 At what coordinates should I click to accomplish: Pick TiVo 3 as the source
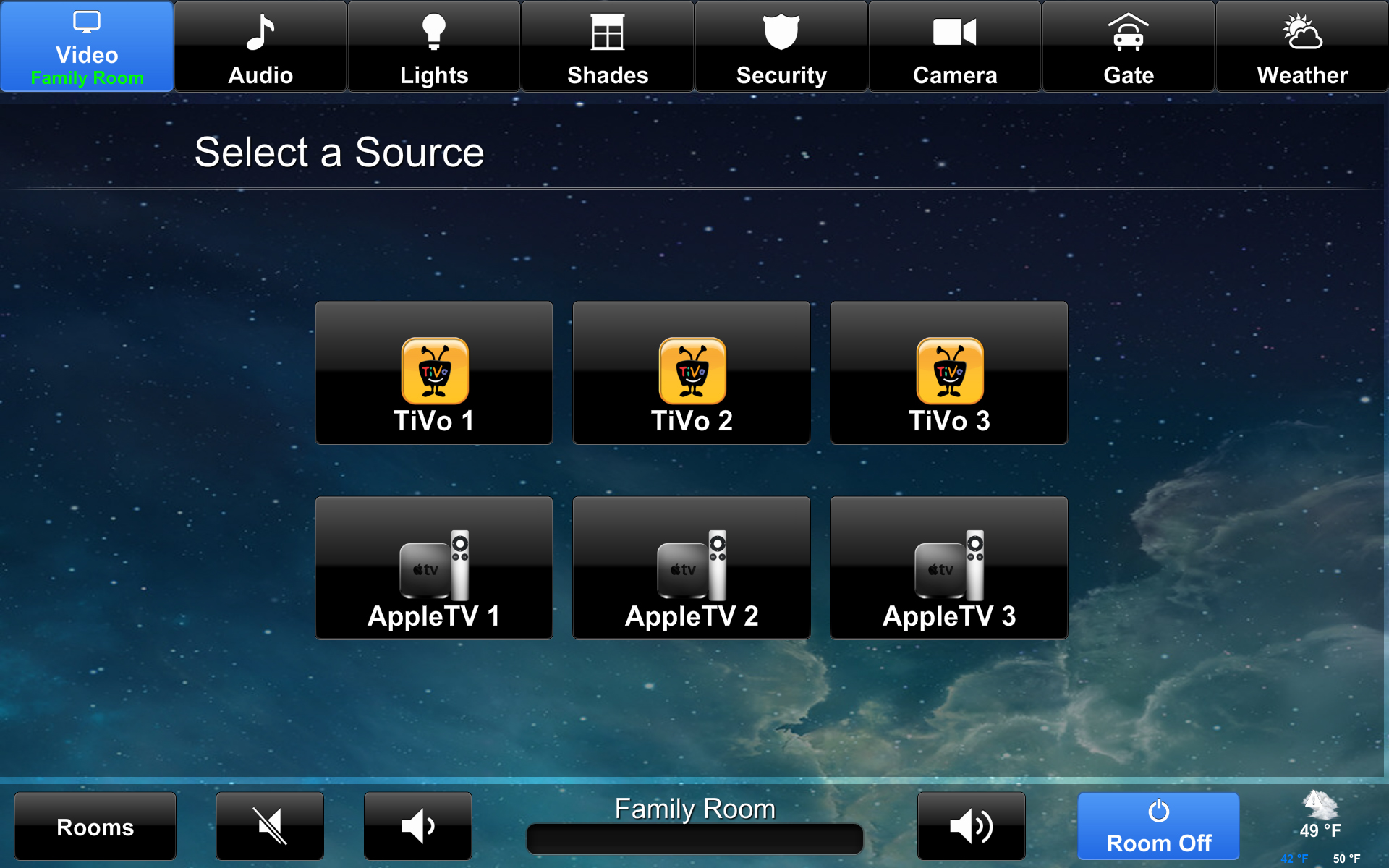click(949, 373)
